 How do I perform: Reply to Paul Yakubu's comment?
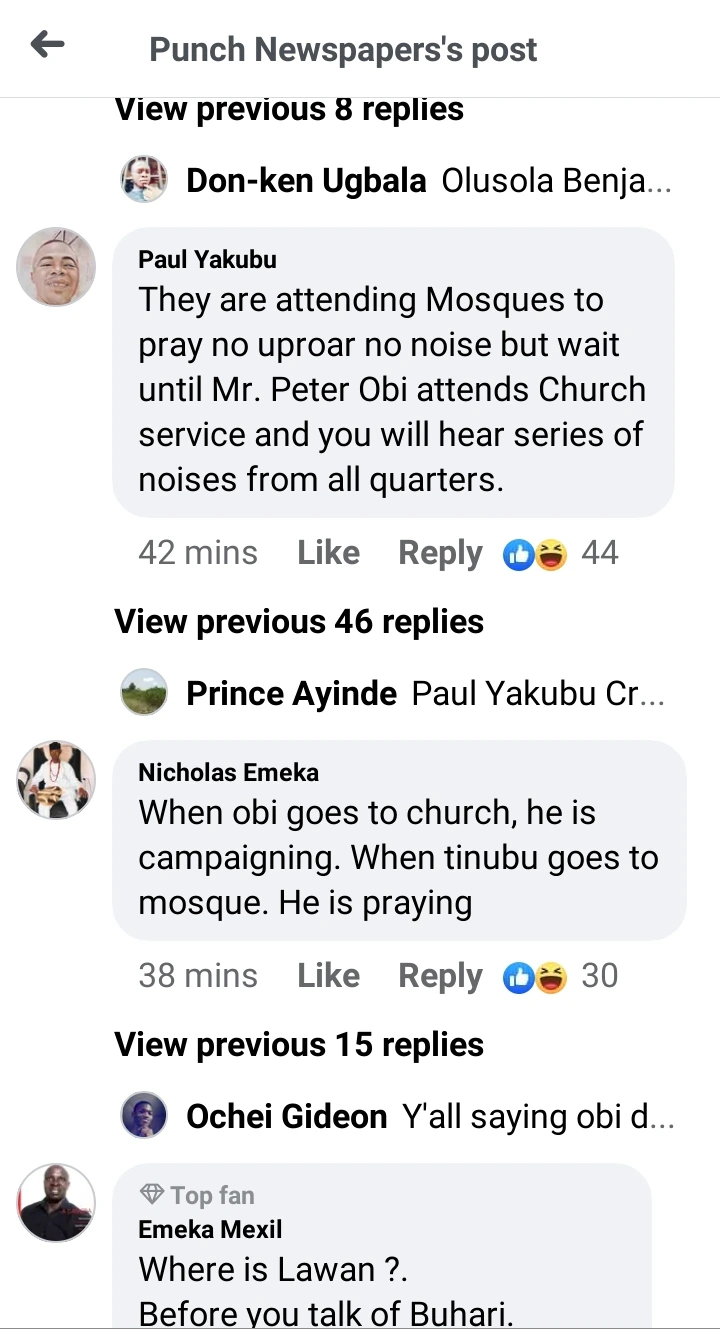click(440, 553)
